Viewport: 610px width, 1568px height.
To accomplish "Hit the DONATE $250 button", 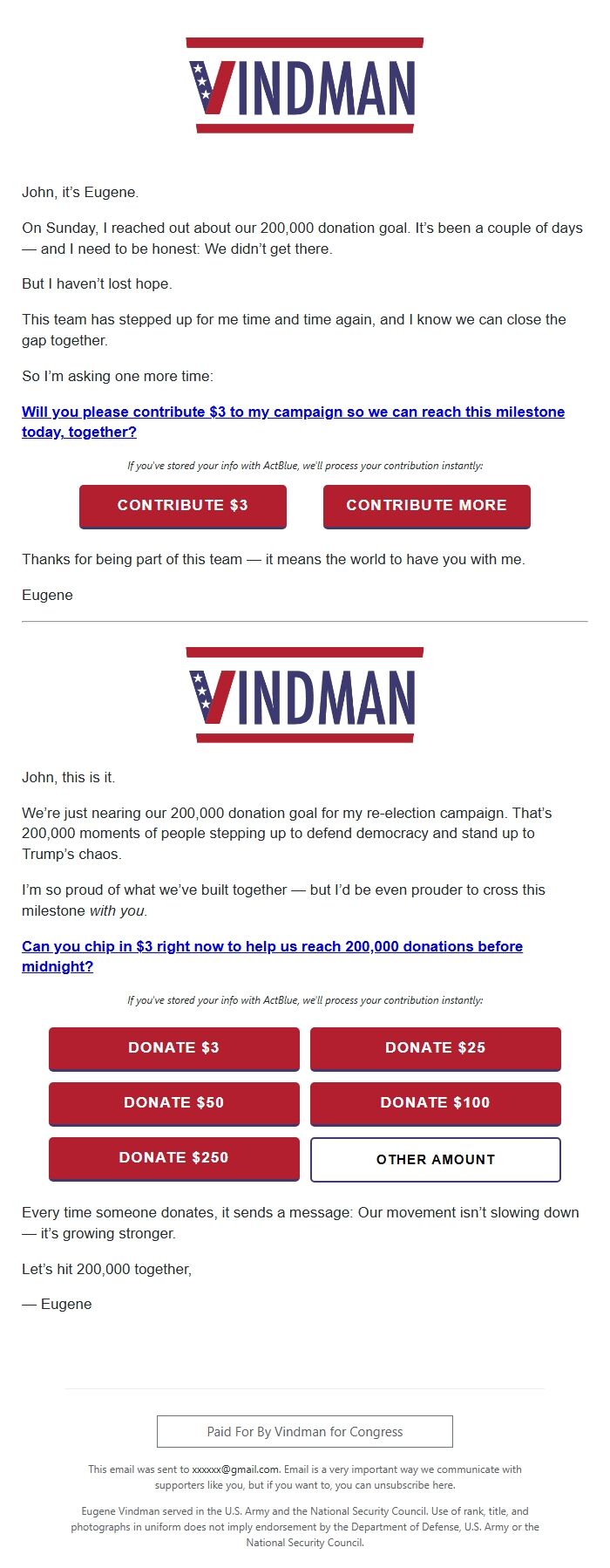I will click(x=174, y=1158).
